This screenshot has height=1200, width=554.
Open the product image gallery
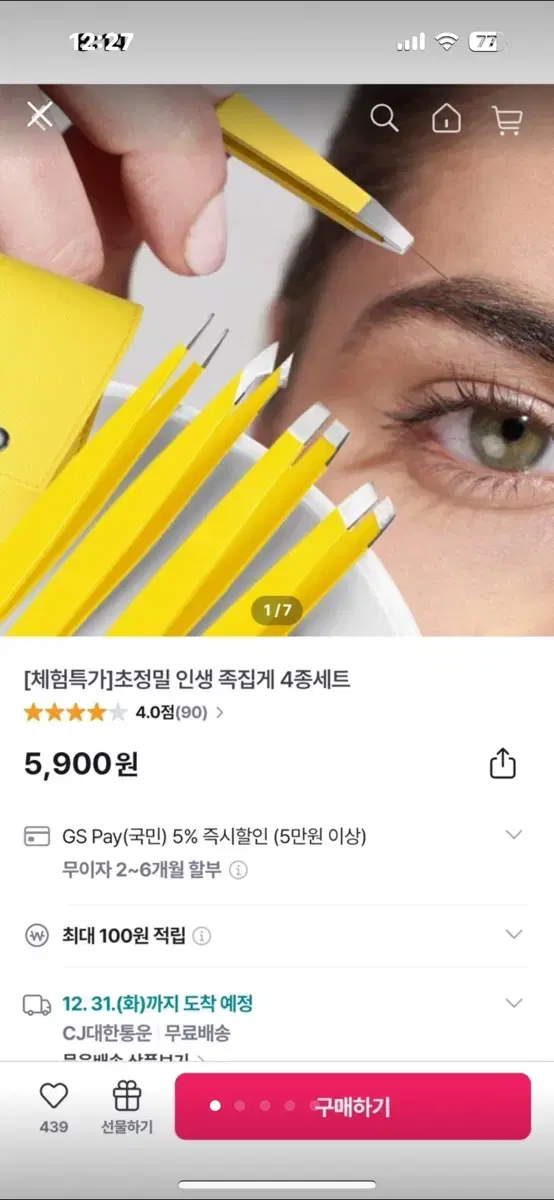tap(277, 360)
